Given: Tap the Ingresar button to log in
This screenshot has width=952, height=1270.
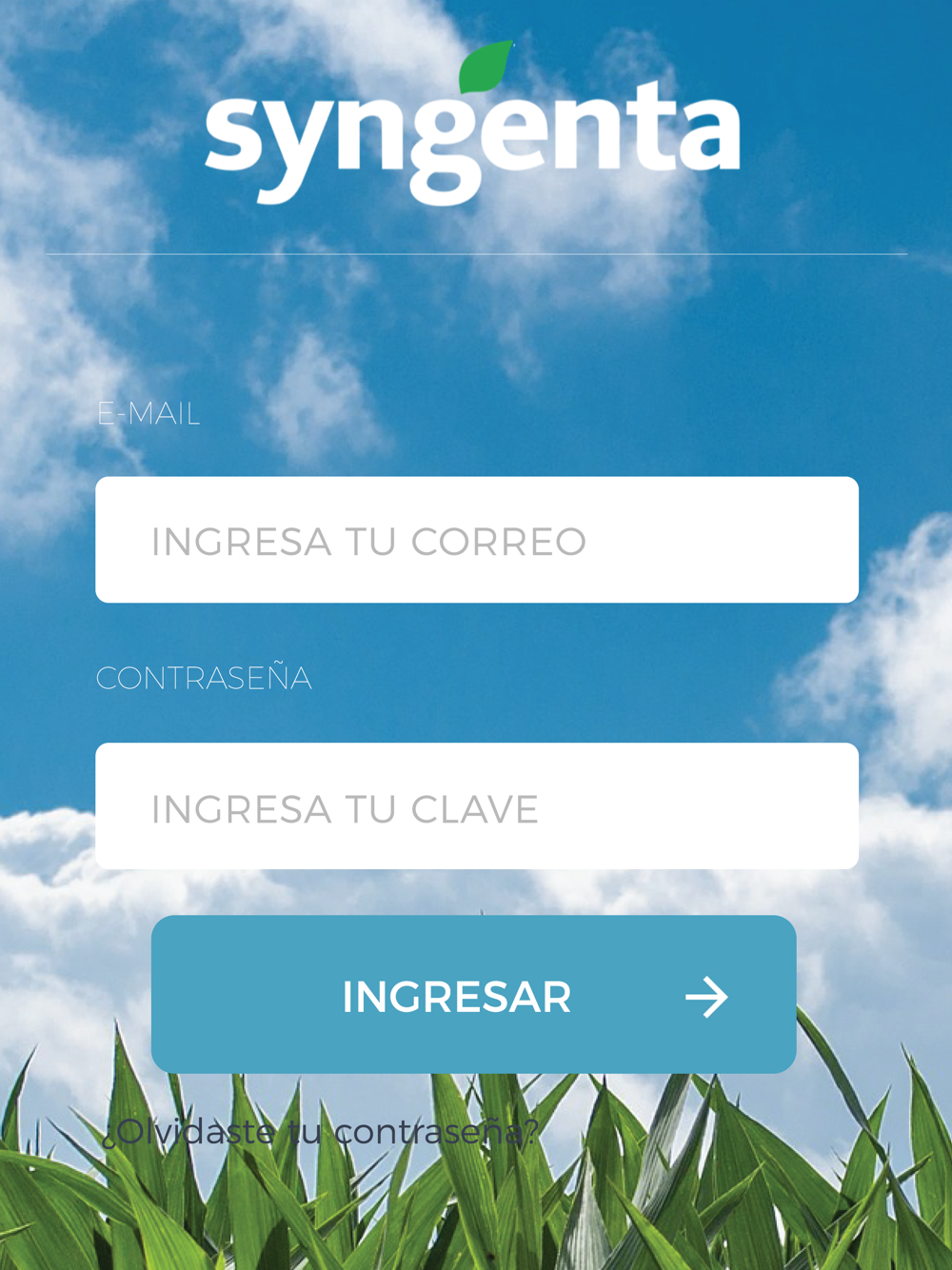Looking at the screenshot, I should point(474,994).
